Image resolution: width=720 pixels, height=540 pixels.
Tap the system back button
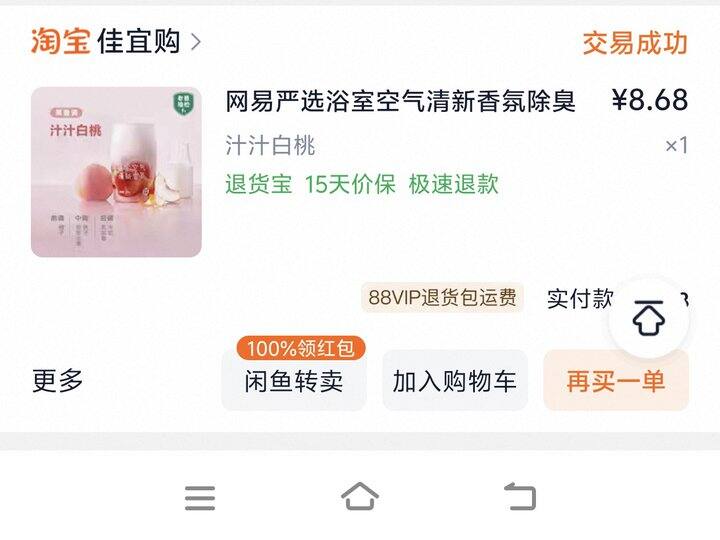coord(520,496)
